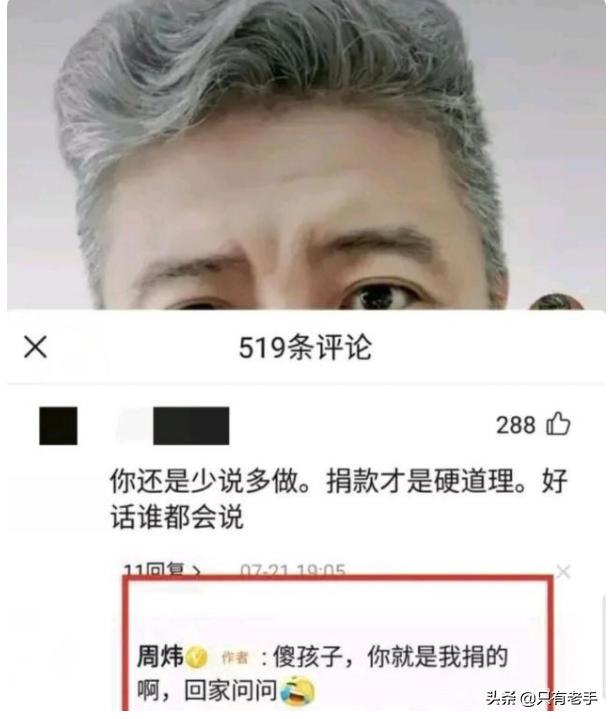Like the comment with 288 likes
Screen dimensions: 611x719
coord(558,425)
